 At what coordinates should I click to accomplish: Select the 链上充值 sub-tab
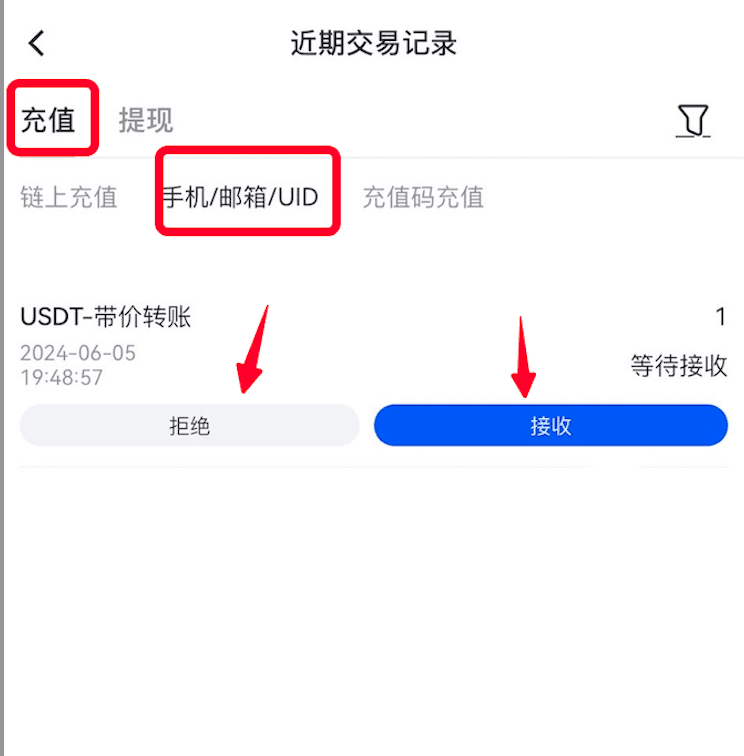pos(69,197)
